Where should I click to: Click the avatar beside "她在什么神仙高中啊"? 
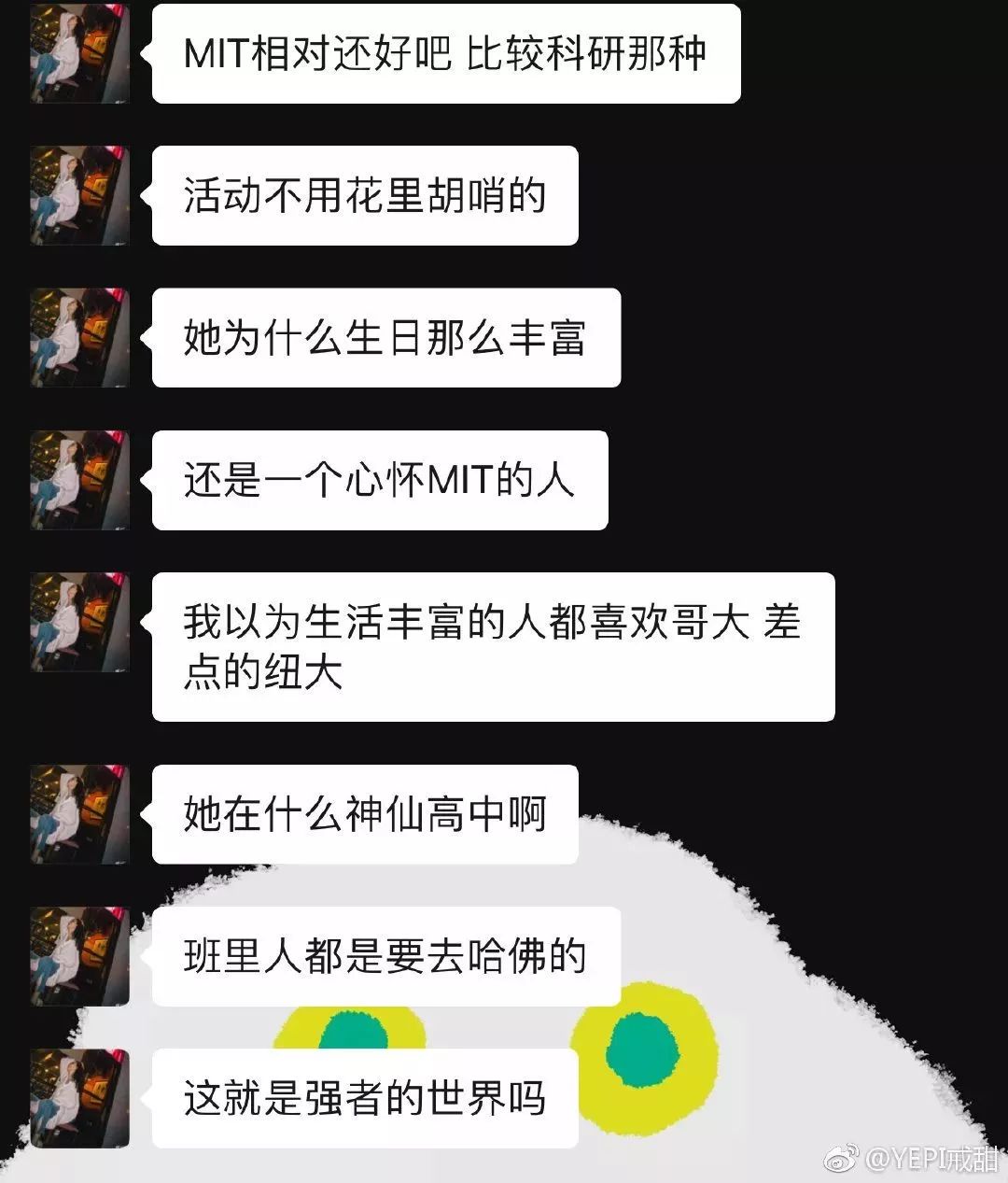[79, 814]
